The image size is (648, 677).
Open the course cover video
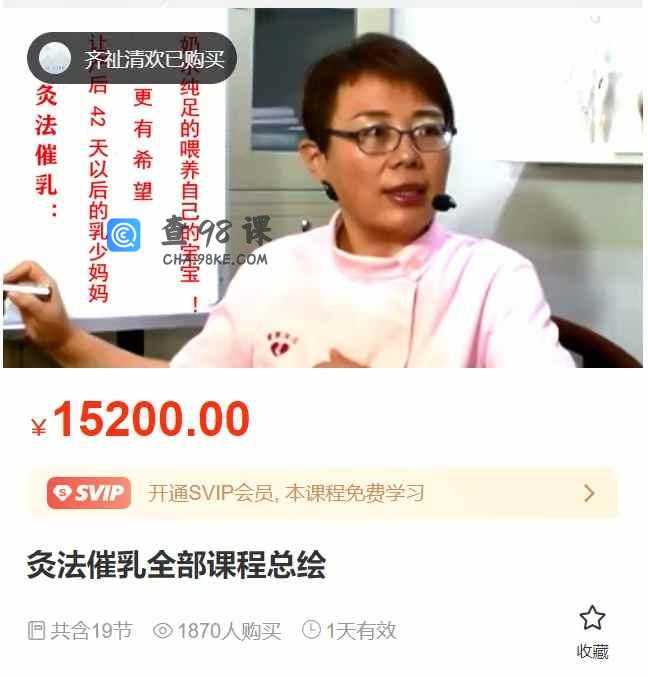[322, 188]
